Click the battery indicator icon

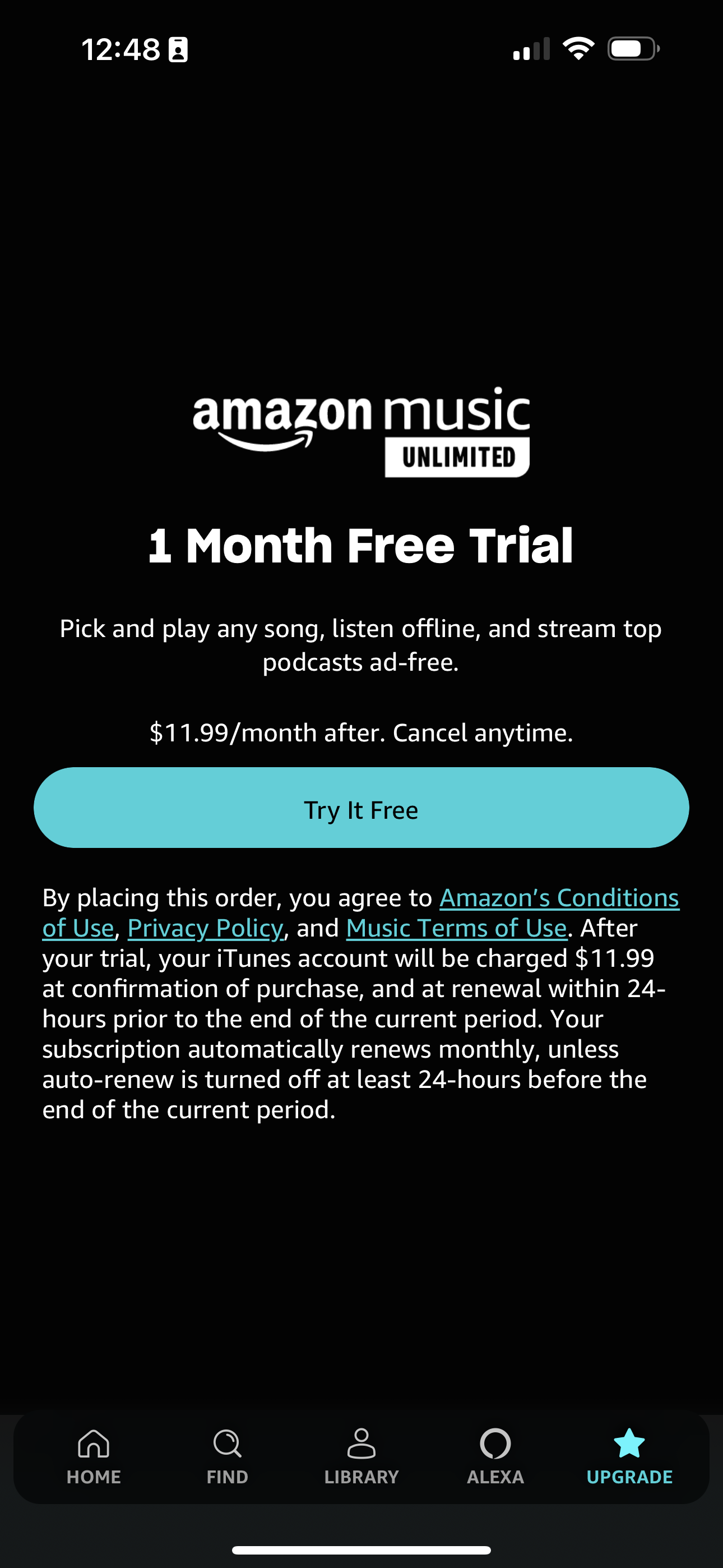tap(631, 49)
